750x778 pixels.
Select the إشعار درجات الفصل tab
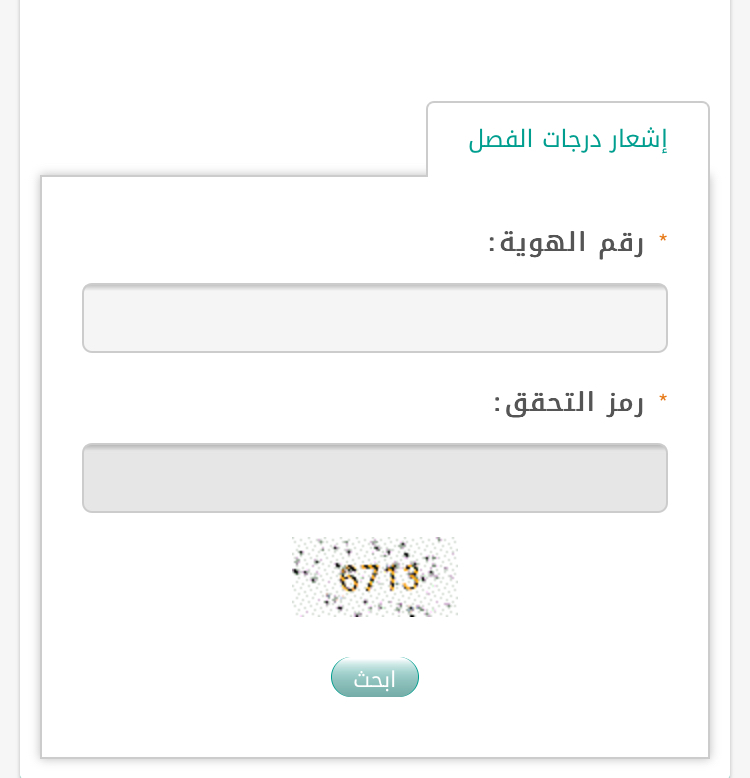tap(568, 139)
